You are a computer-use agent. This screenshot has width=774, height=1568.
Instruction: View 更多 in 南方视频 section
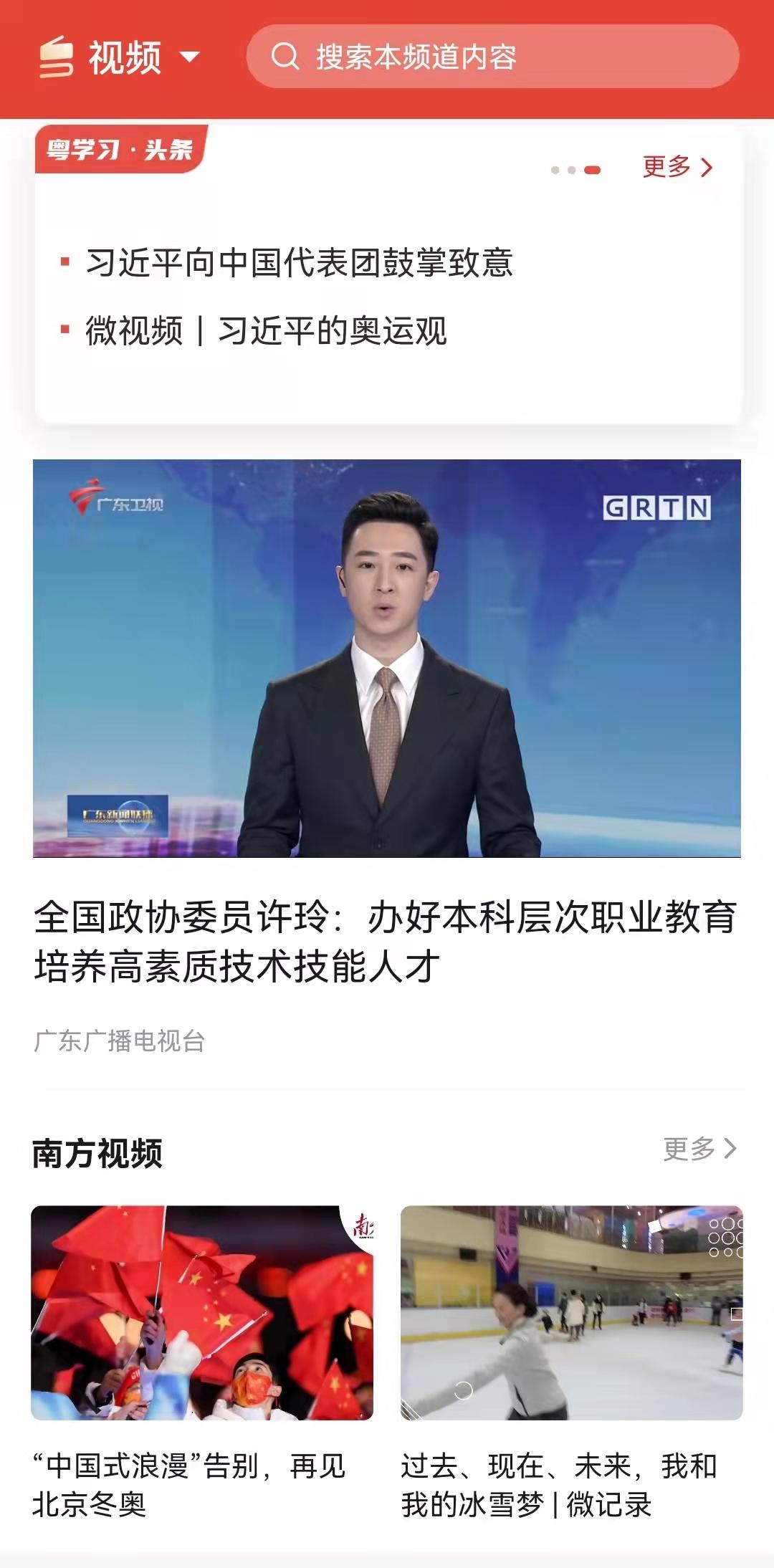click(x=699, y=1149)
